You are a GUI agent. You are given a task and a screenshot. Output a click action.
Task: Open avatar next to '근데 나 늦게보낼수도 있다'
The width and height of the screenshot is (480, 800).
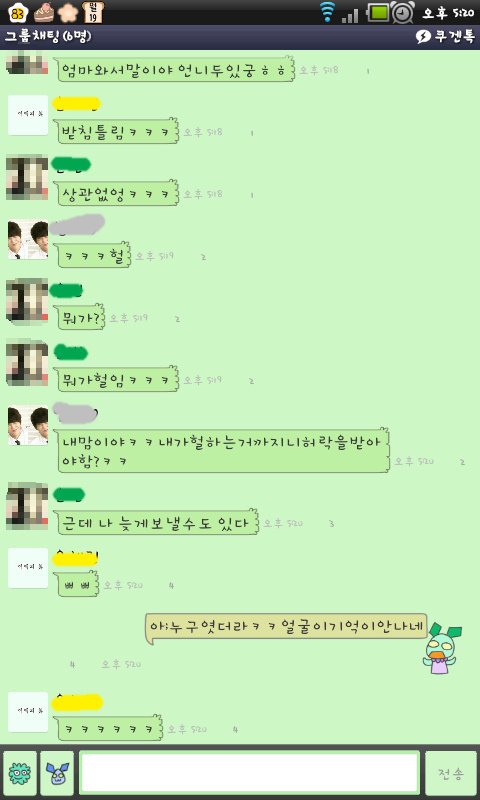tap(28, 505)
